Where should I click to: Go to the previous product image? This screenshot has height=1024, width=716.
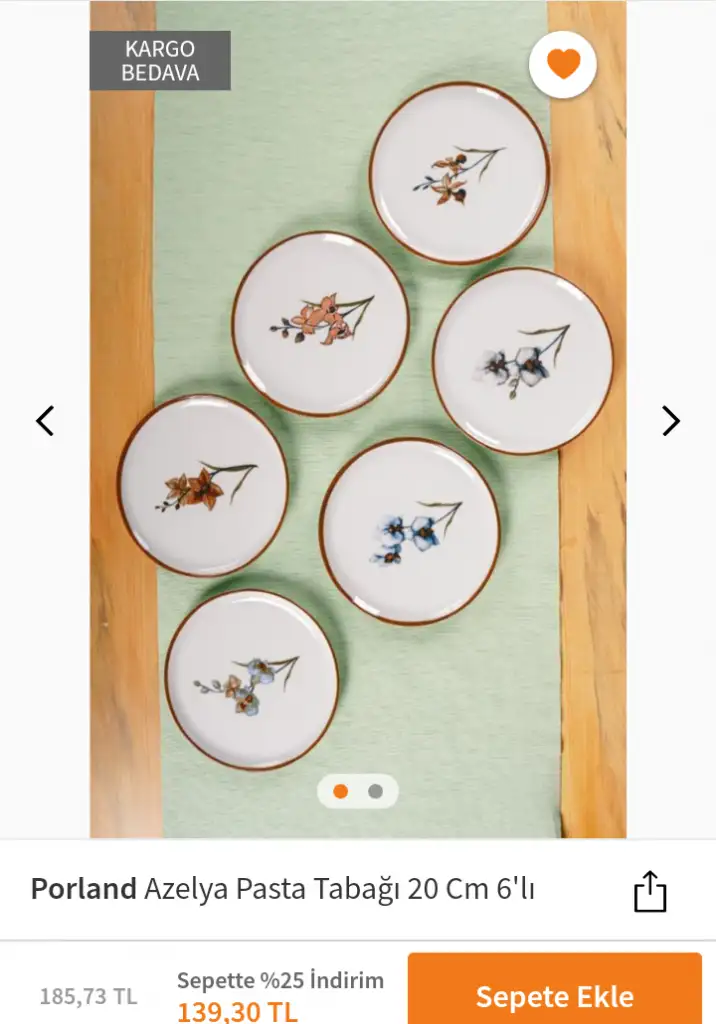click(45, 421)
